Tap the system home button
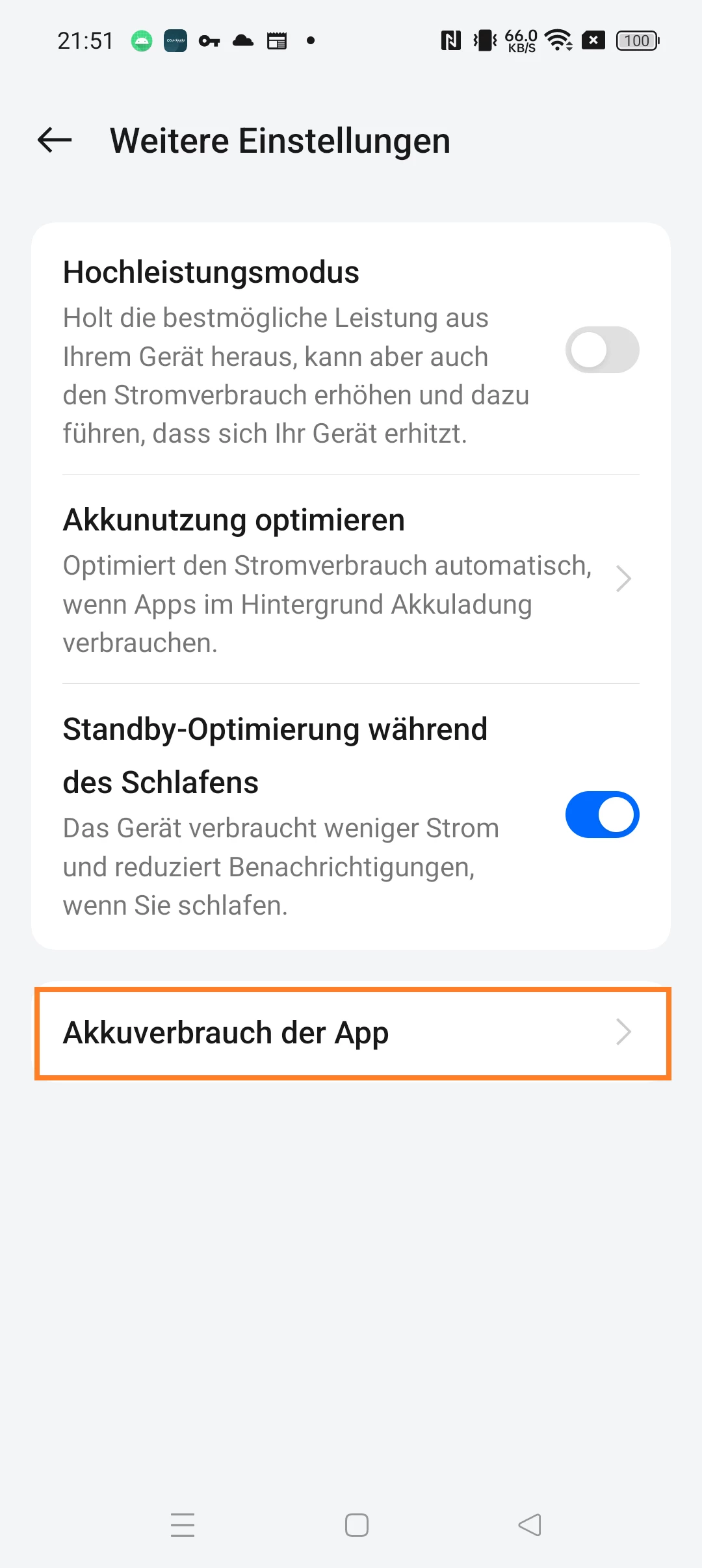The height and width of the screenshot is (1568, 702). coord(356,1524)
